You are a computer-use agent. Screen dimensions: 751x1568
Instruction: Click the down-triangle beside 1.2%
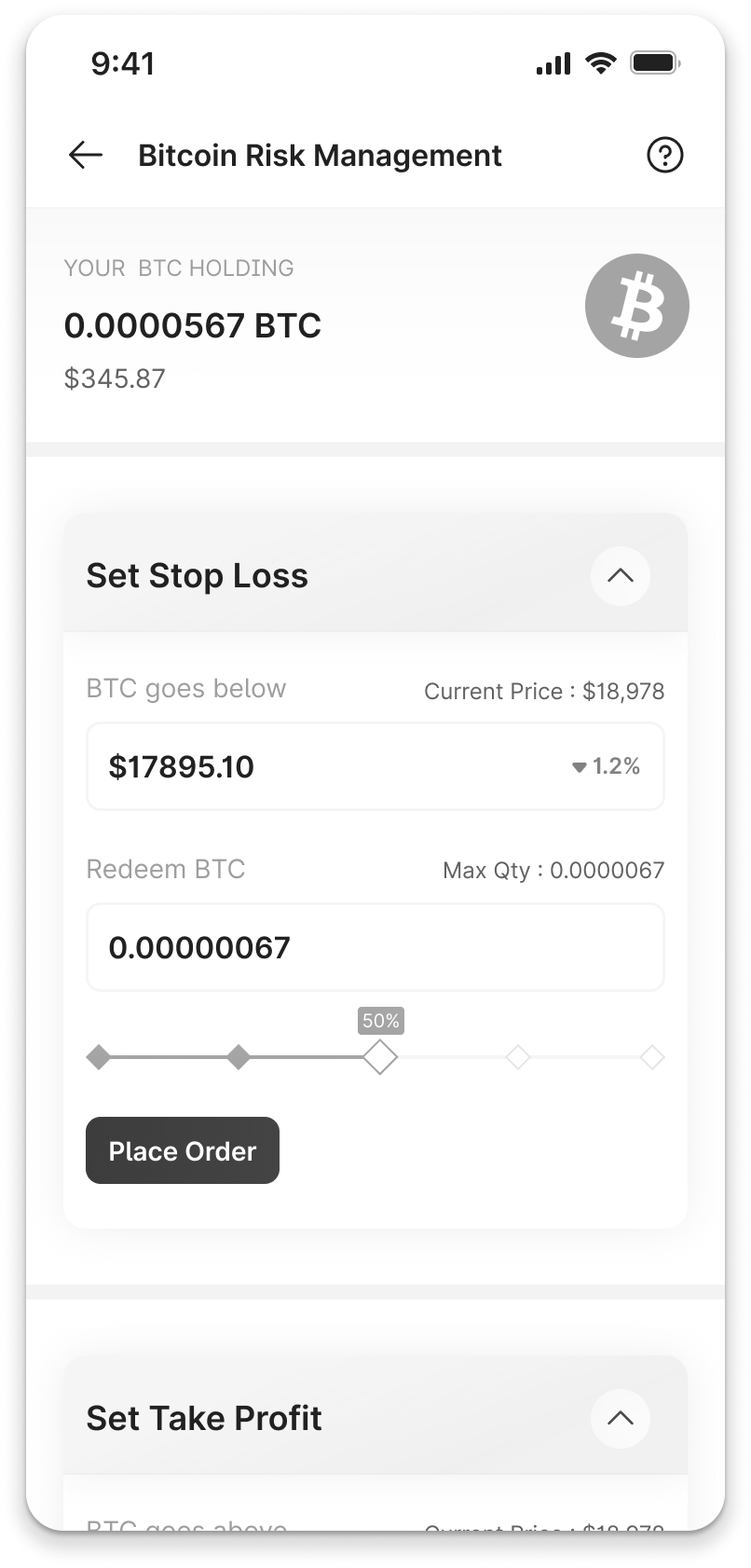[x=580, y=766]
